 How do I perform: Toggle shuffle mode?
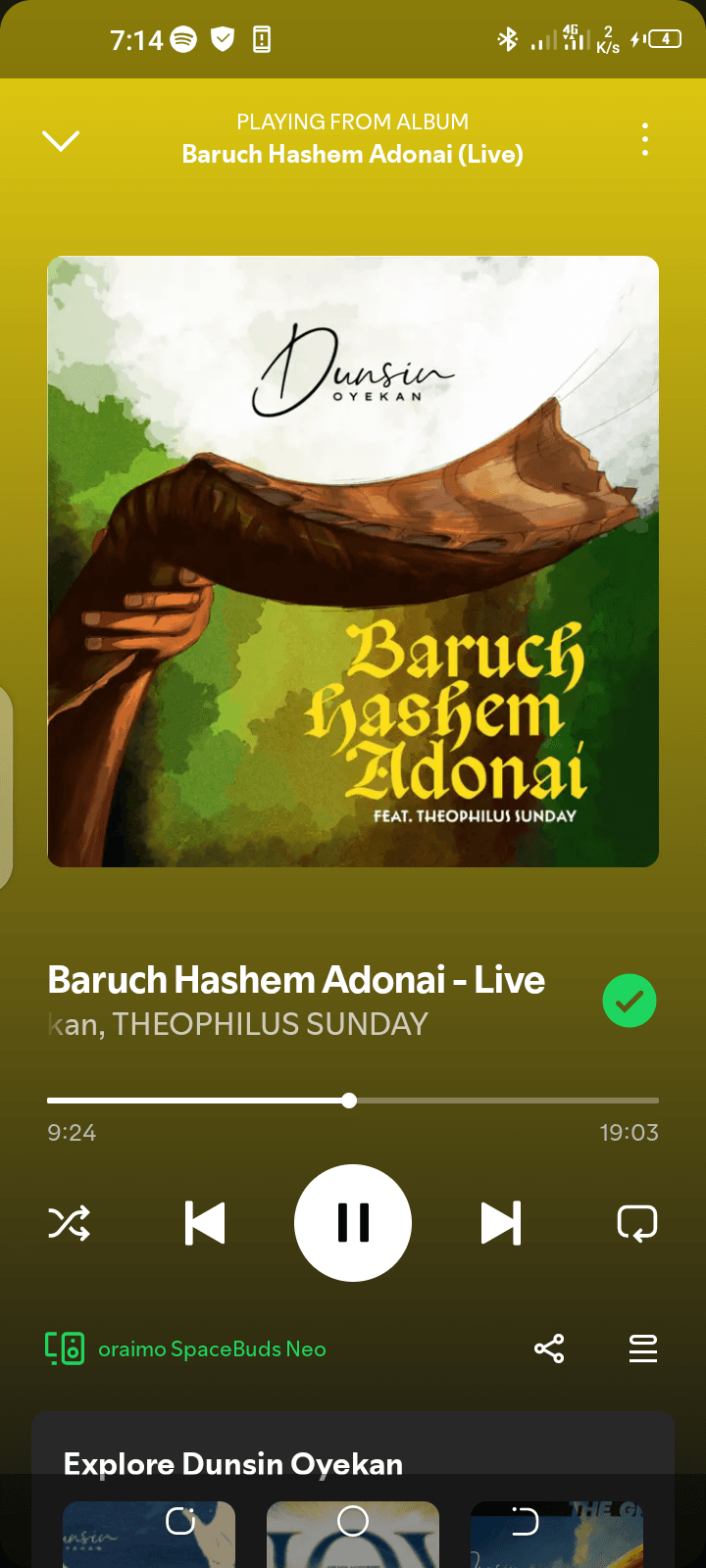70,1223
